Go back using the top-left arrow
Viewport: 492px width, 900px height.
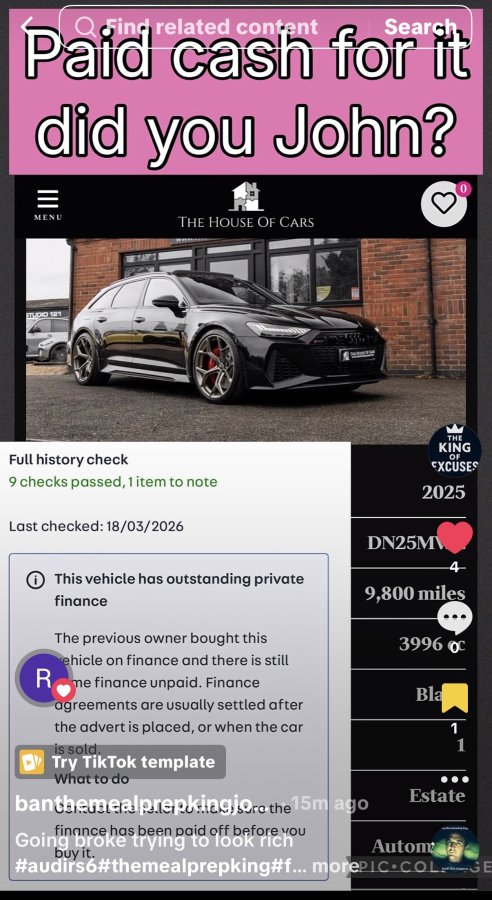(29, 26)
